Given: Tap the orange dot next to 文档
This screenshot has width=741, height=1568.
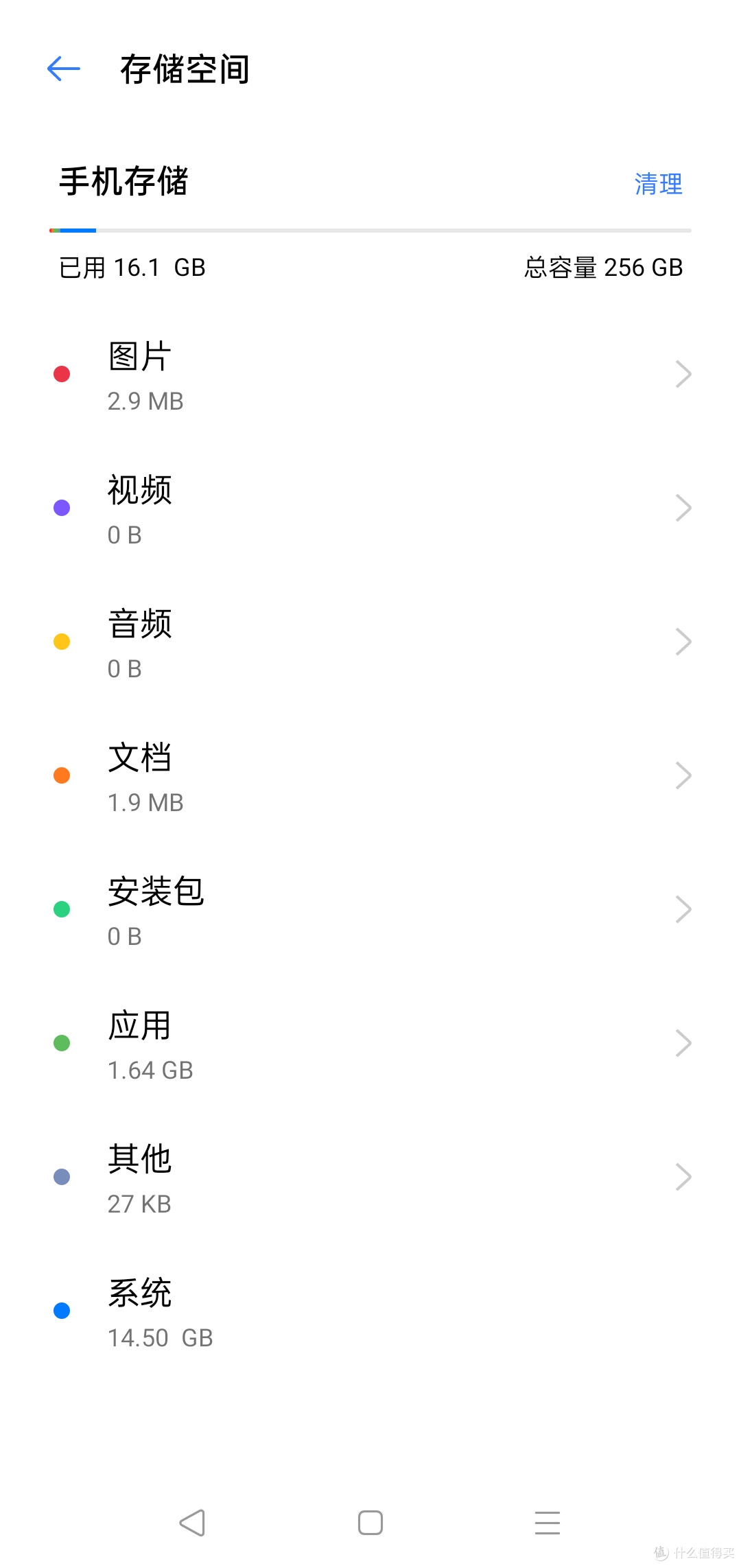Looking at the screenshot, I should [62, 775].
